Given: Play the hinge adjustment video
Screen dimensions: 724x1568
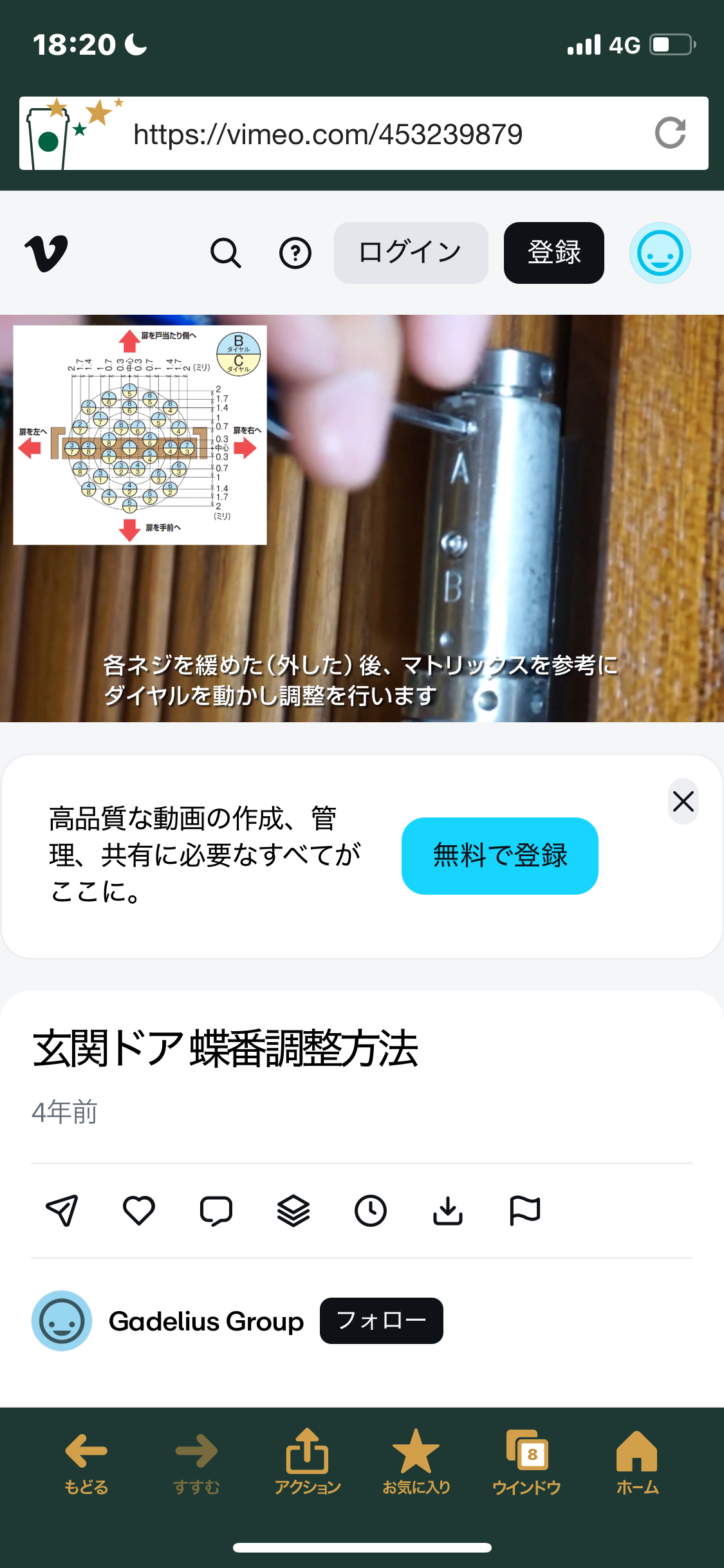Looking at the screenshot, I should (362, 518).
